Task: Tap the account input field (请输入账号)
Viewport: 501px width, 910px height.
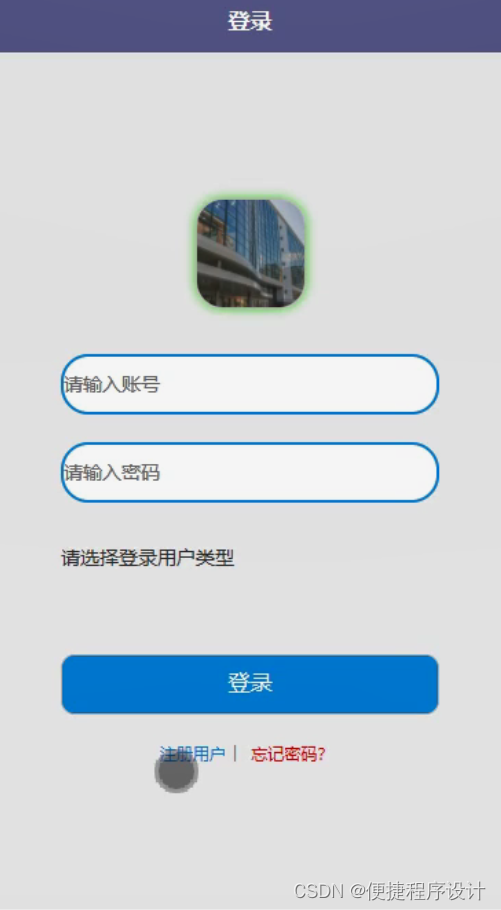Action: pos(250,384)
